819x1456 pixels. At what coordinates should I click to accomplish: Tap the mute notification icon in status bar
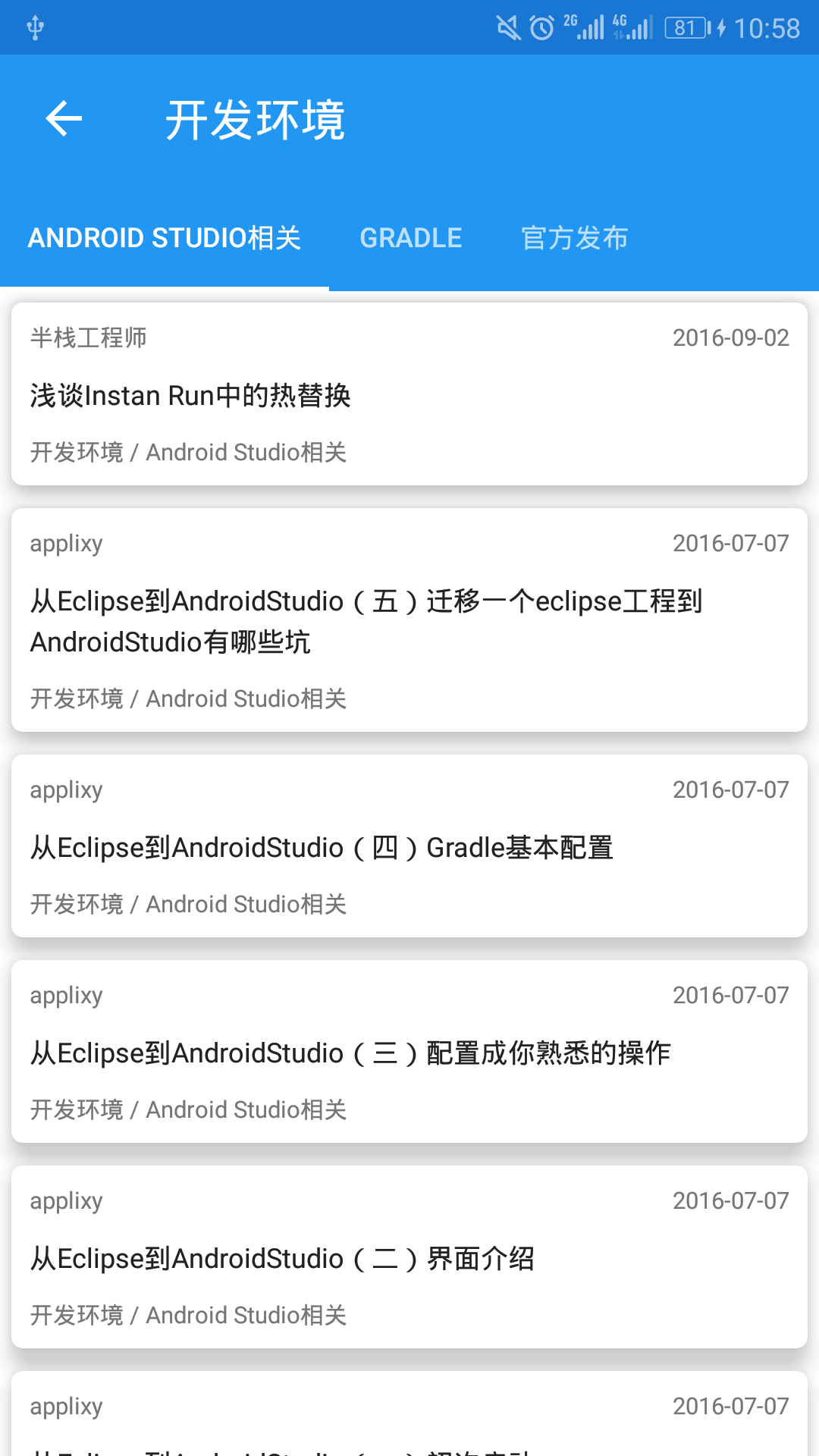[507, 27]
